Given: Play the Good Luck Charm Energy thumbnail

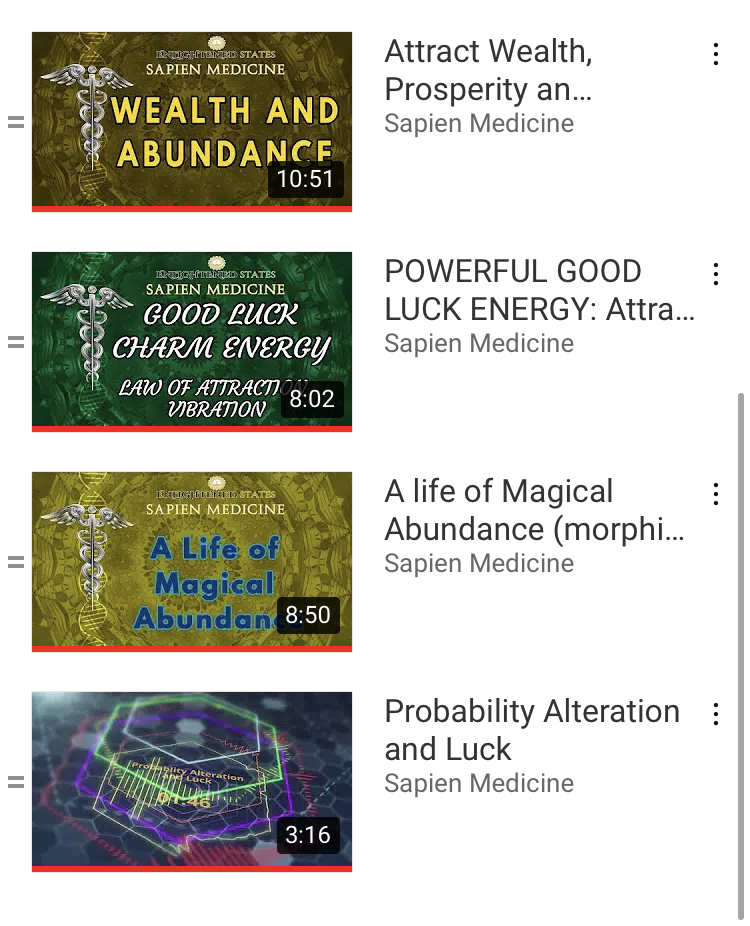Looking at the screenshot, I should pyautogui.click(x=192, y=340).
